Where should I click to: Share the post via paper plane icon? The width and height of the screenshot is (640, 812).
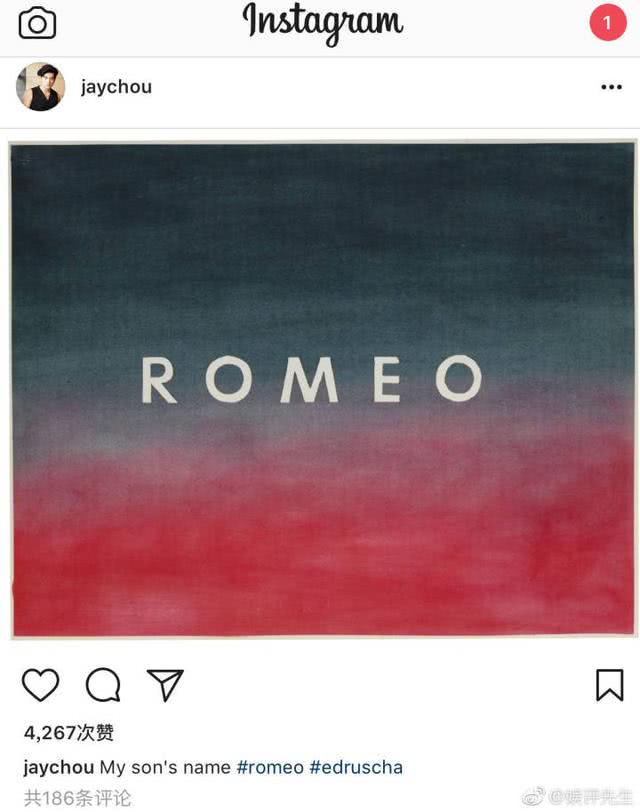coord(165,685)
